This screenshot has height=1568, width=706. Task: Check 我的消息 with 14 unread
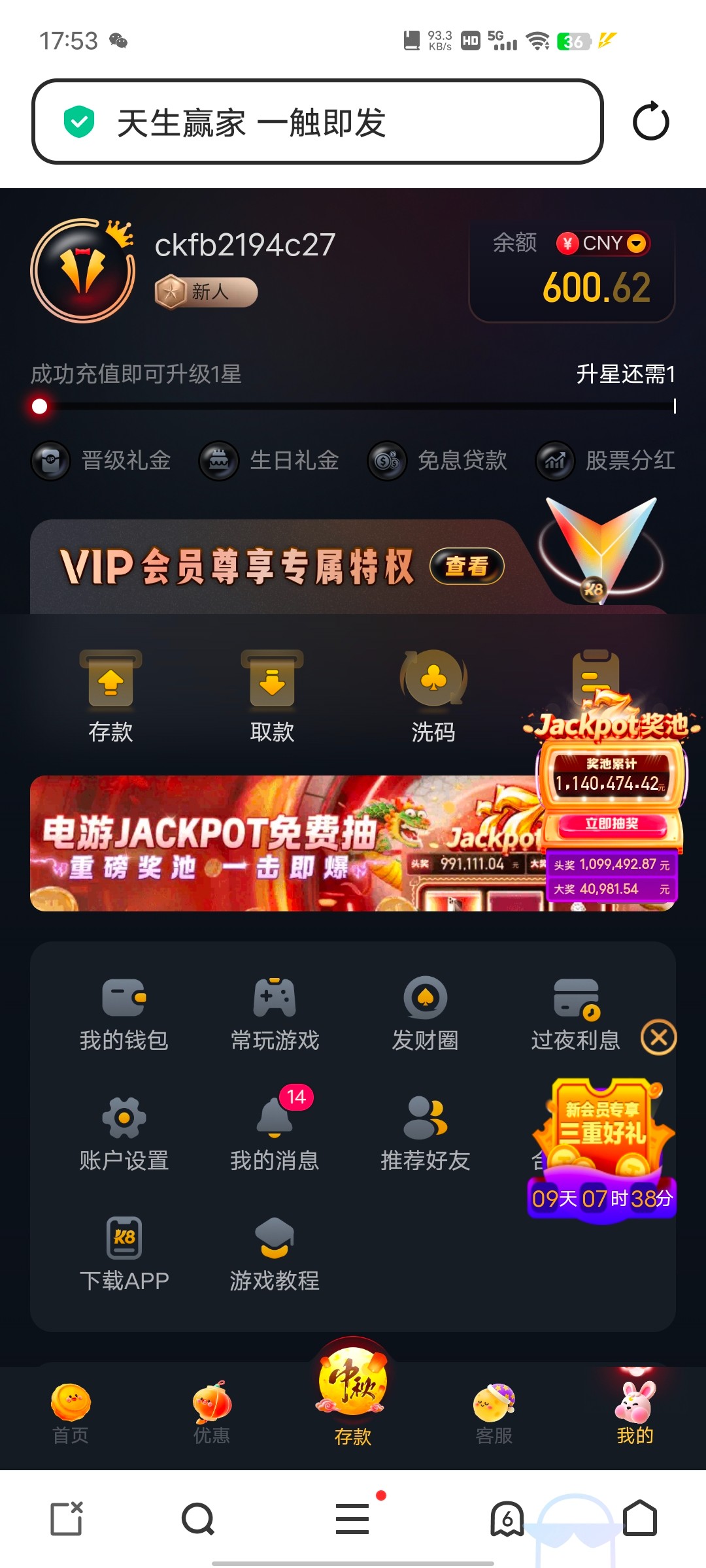point(275,1134)
